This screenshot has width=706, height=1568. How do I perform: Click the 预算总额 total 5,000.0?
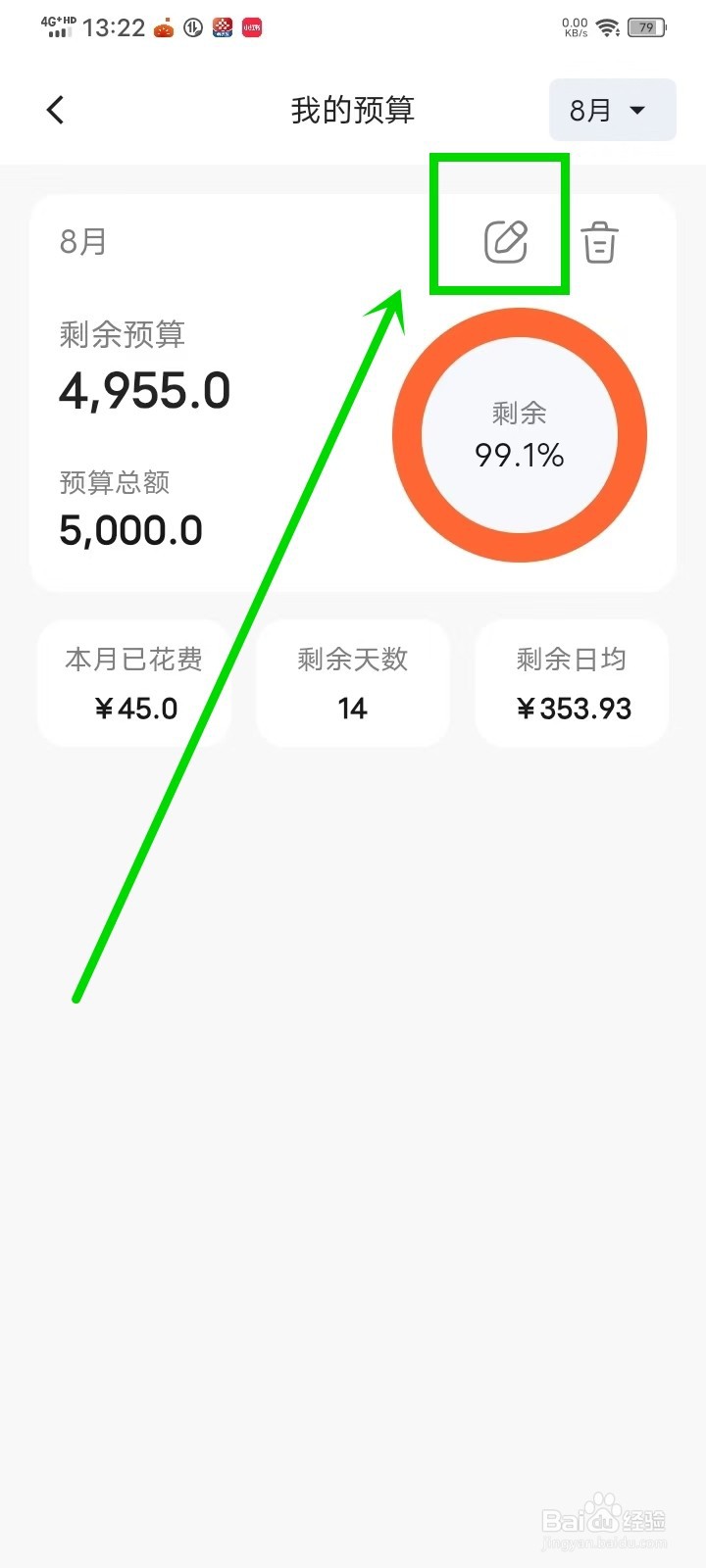(130, 529)
